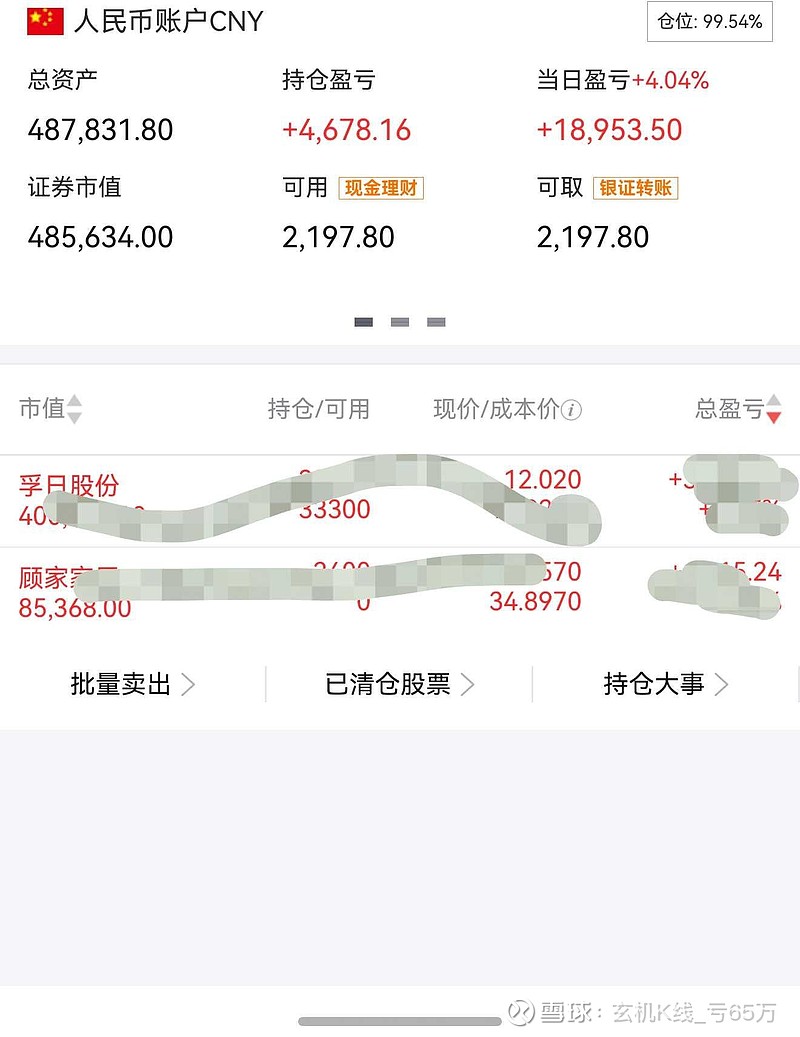Open 现金理财 cash management
800x1037 pixels.
pyautogui.click(x=381, y=188)
